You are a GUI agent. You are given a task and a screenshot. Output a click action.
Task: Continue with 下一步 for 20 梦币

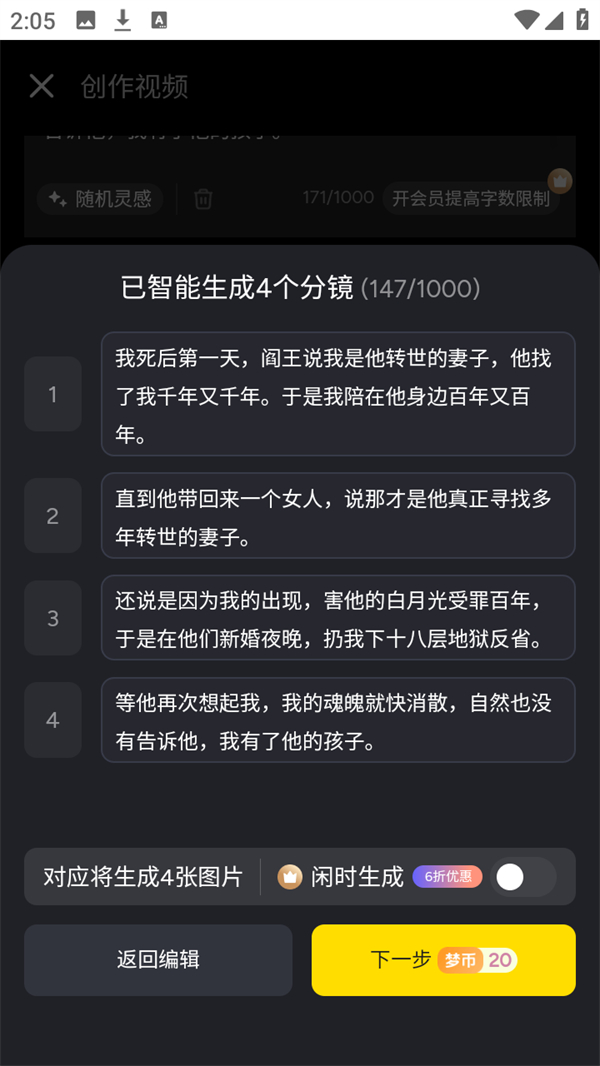click(443, 960)
